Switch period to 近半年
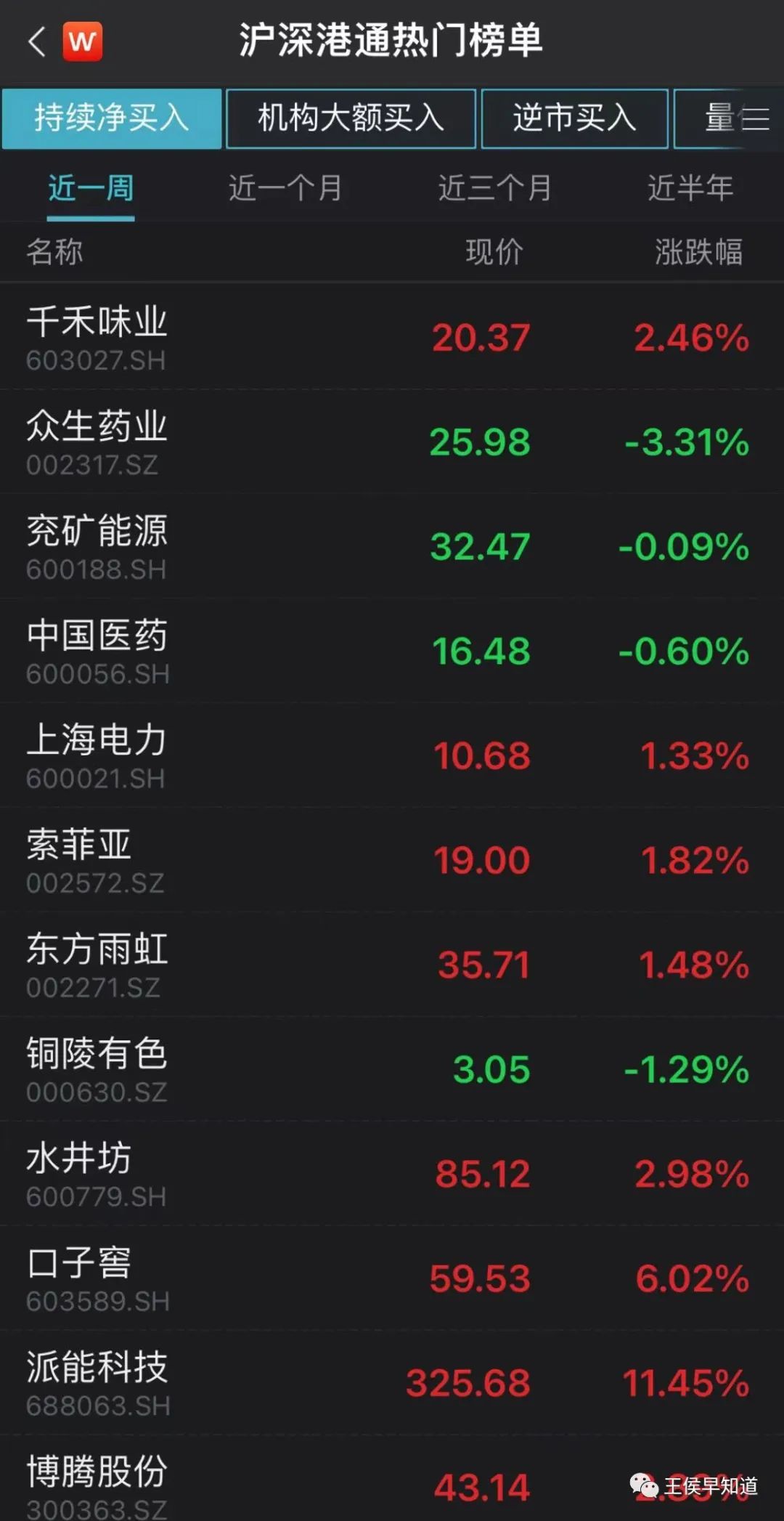784x1521 pixels. tap(690, 189)
